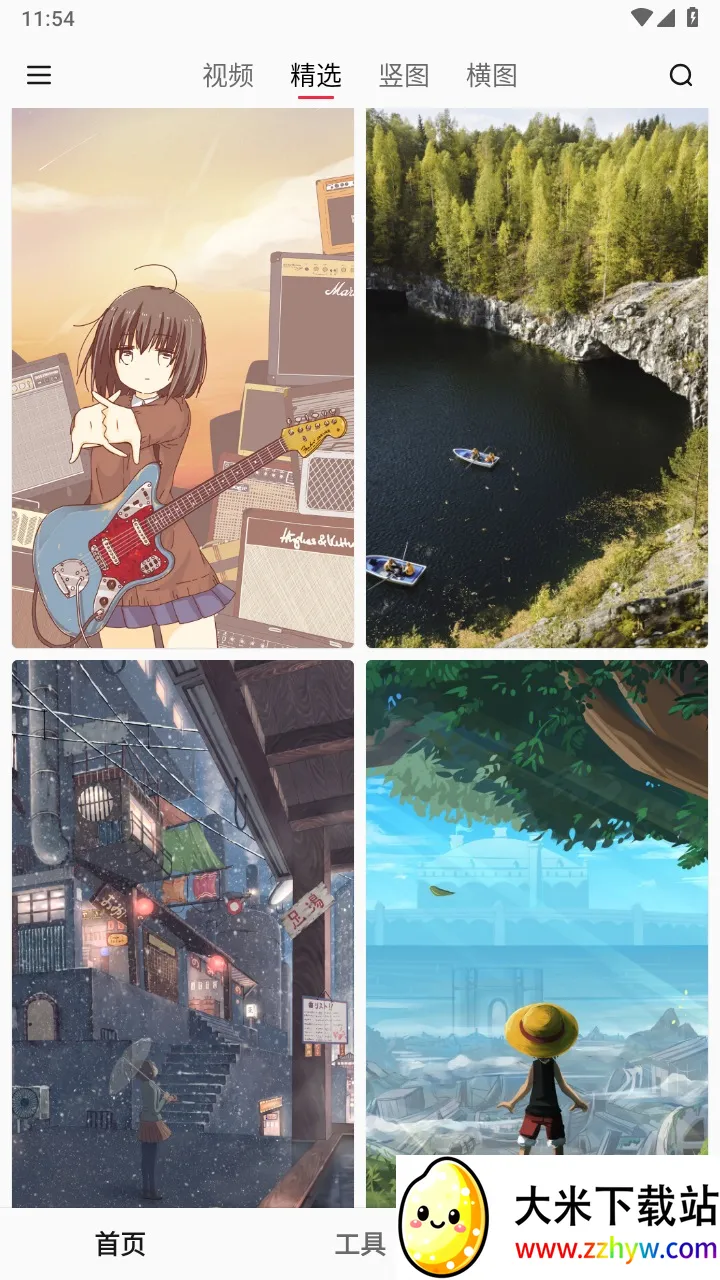Image resolution: width=720 pixels, height=1280 pixels.
Task: Switch to the 竖图 tab
Action: (x=404, y=75)
